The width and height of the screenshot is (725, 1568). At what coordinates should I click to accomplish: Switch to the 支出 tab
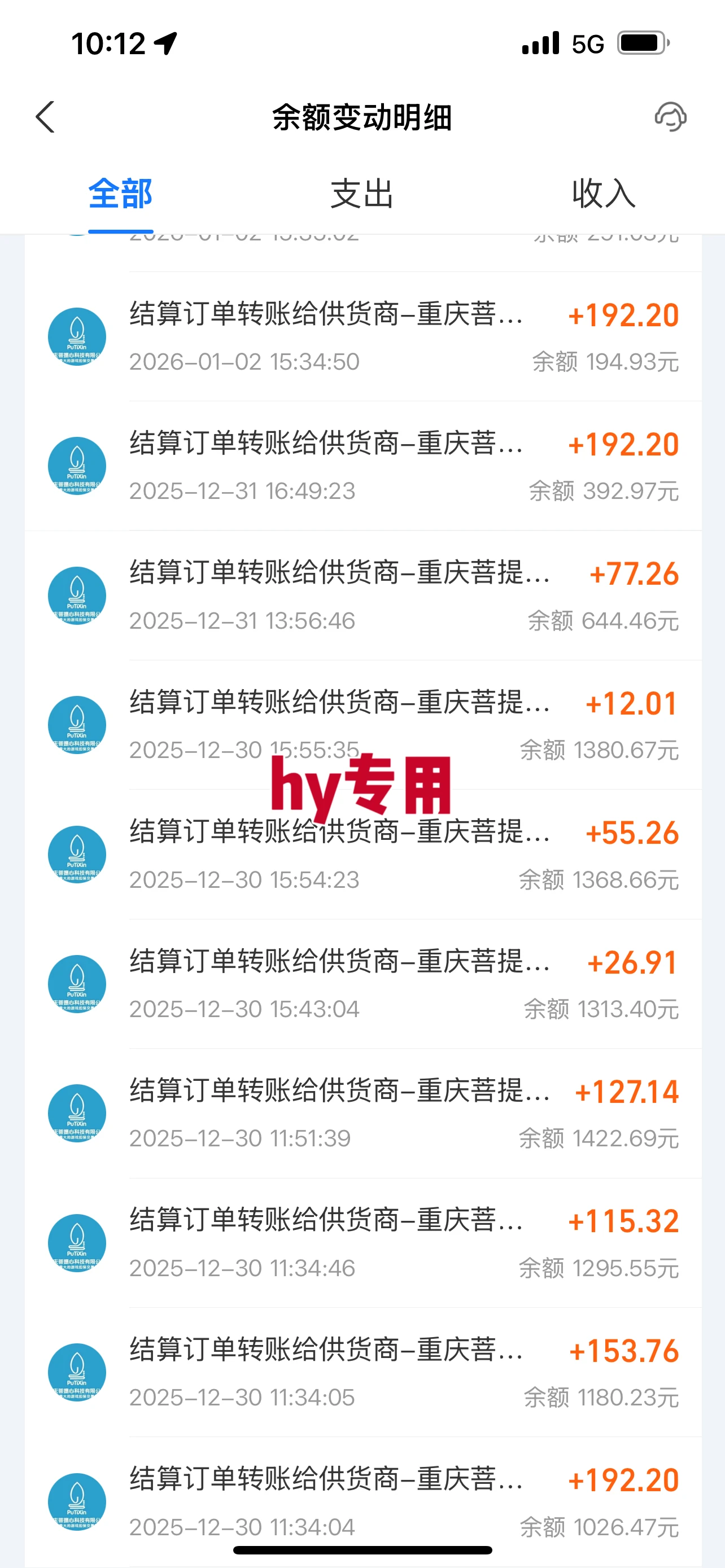(x=361, y=194)
